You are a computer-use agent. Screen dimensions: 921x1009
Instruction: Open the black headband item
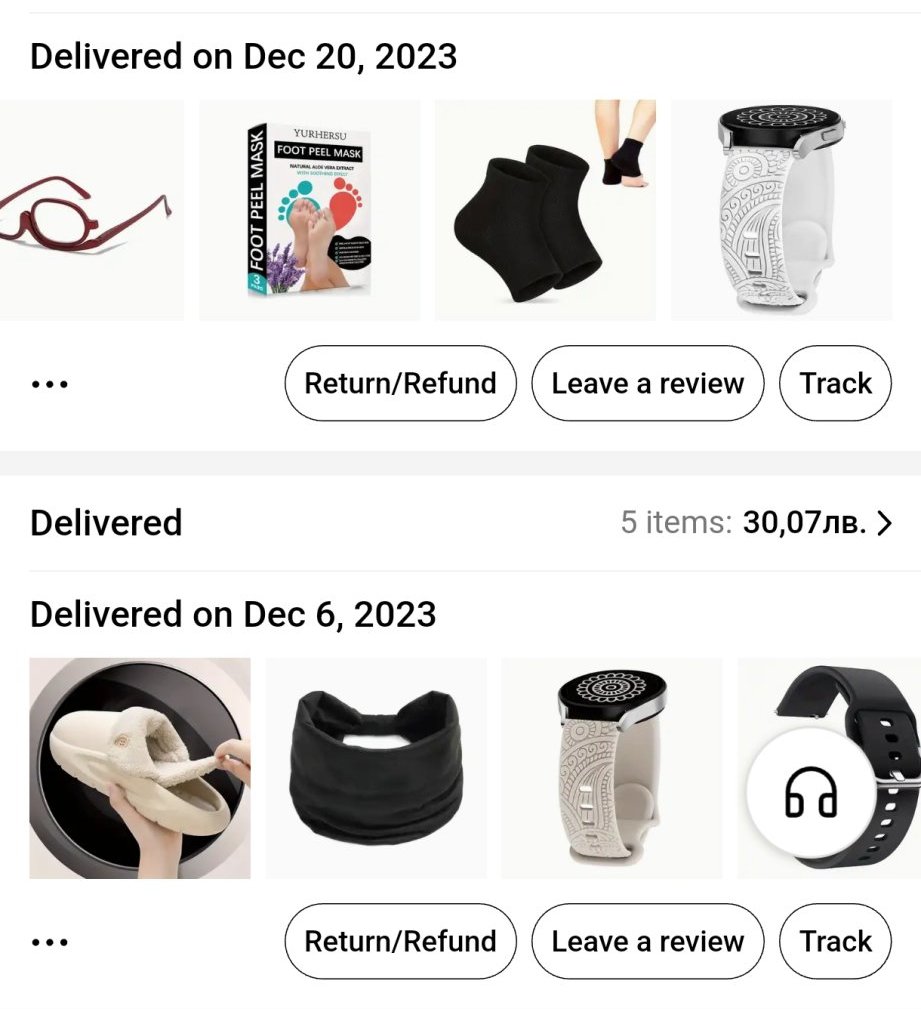click(x=376, y=768)
